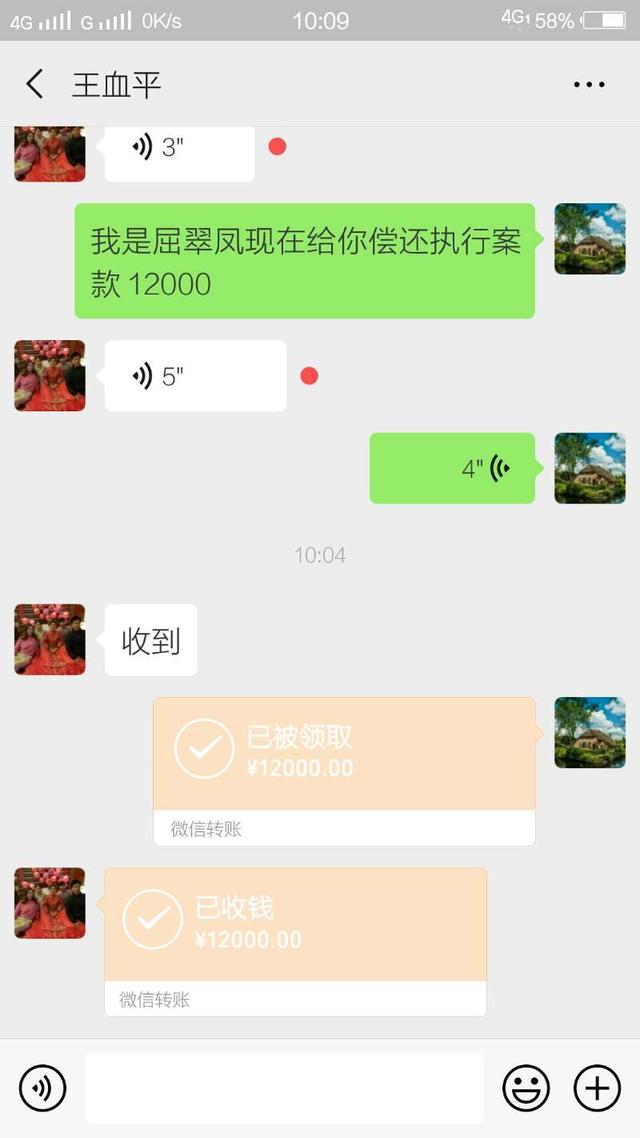View contact avatar beside the 收到 message
Viewport: 640px width, 1138px height.
(50, 640)
